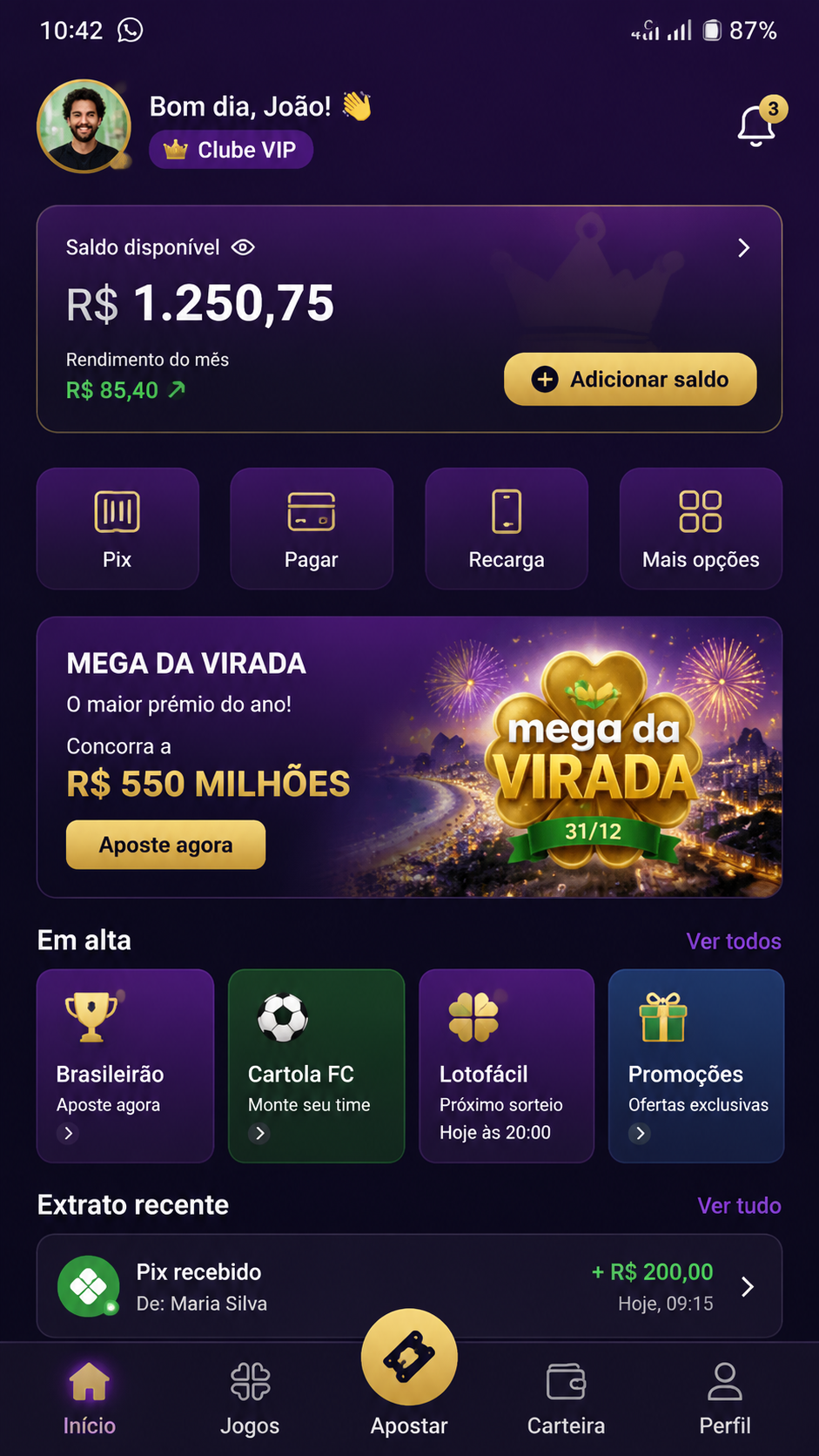The width and height of the screenshot is (819, 1456).
Task: Tap Adicionar saldo button
Action: pyautogui.click(x=630, y=379)
